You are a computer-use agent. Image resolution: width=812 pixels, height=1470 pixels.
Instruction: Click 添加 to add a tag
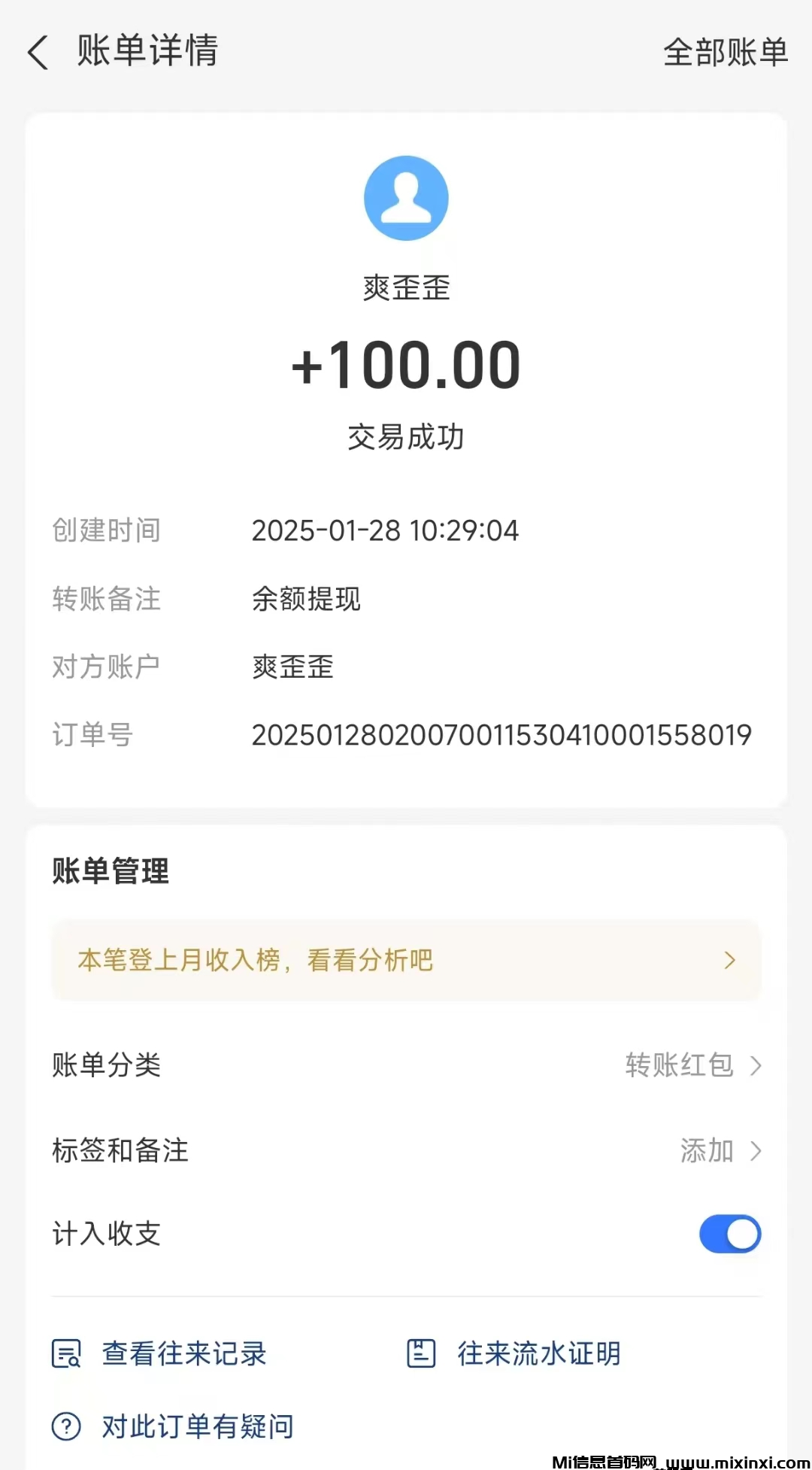707,1150
